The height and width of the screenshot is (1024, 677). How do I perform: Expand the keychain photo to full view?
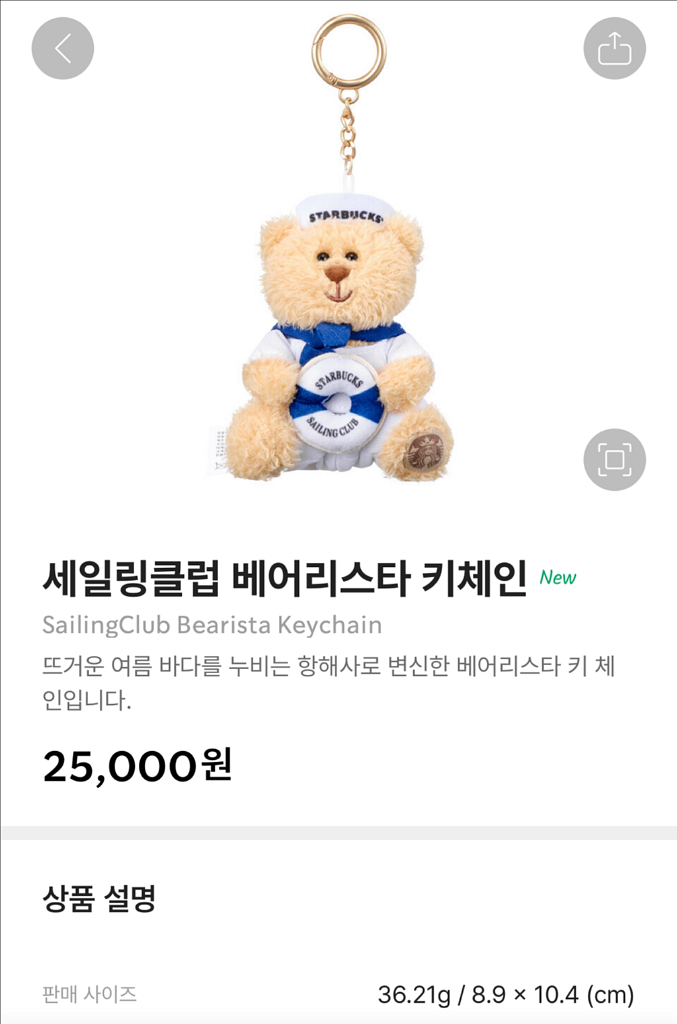(614, 460)
